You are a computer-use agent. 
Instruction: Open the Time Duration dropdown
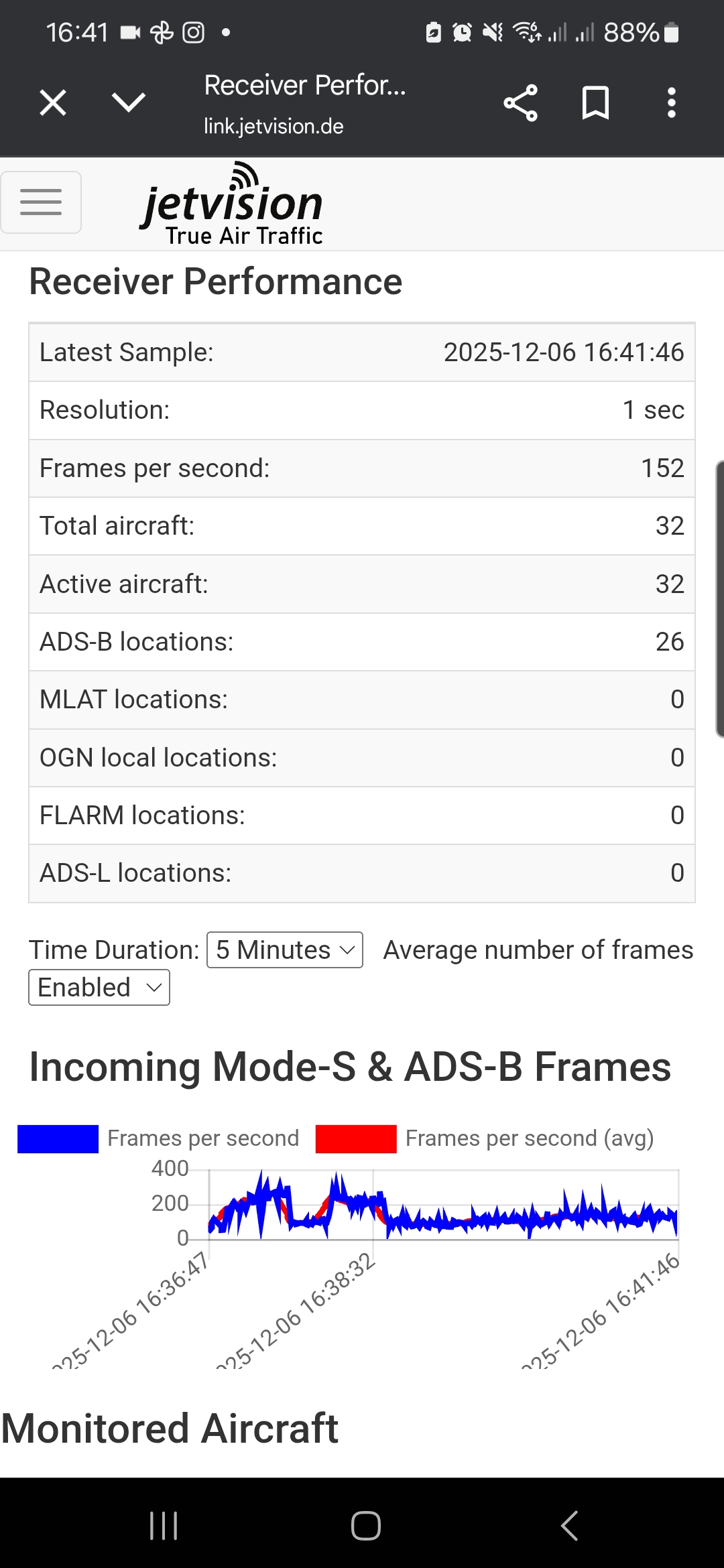285,950
